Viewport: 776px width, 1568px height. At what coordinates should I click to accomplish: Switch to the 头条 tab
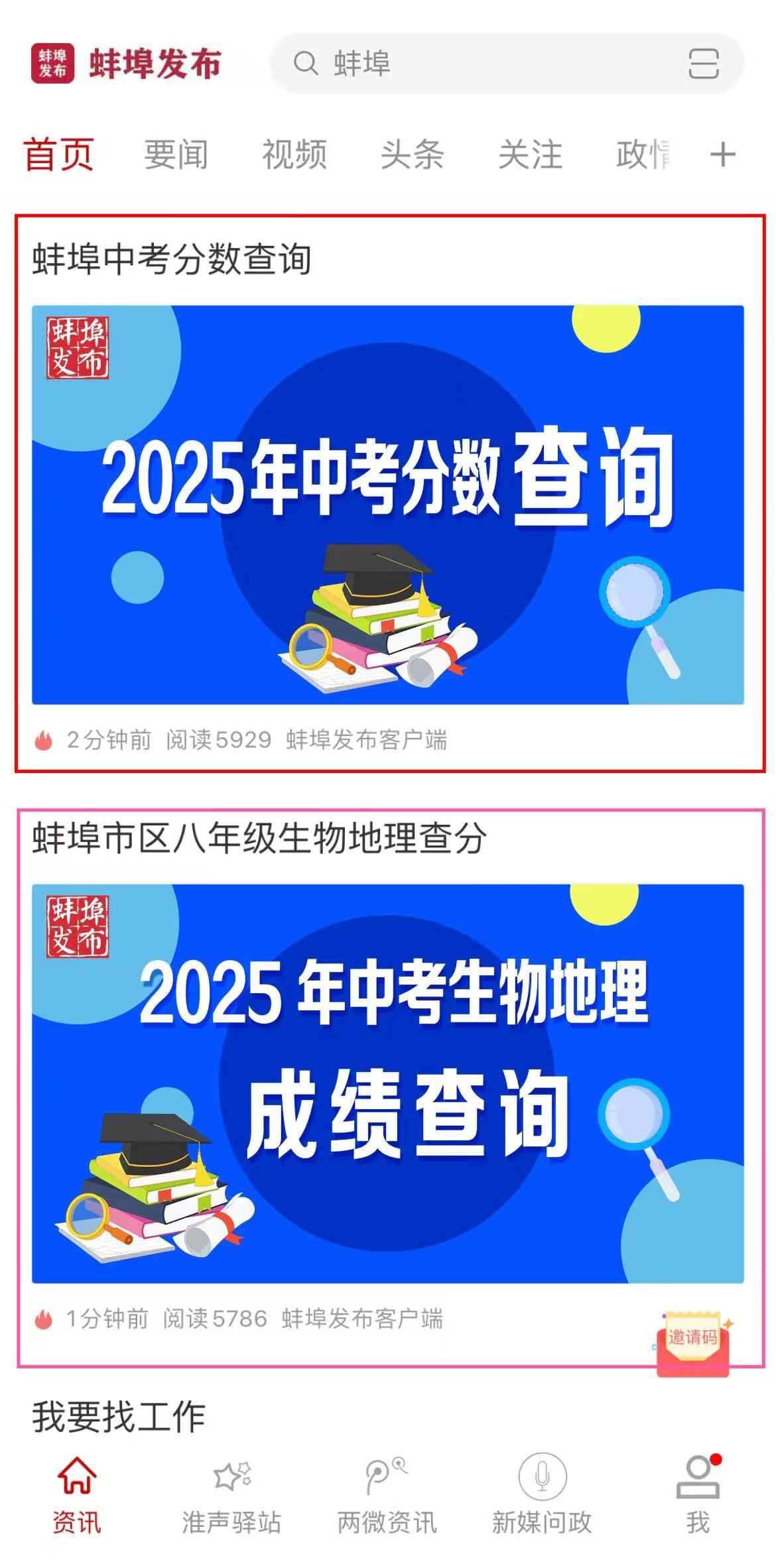tap(412, 154)
